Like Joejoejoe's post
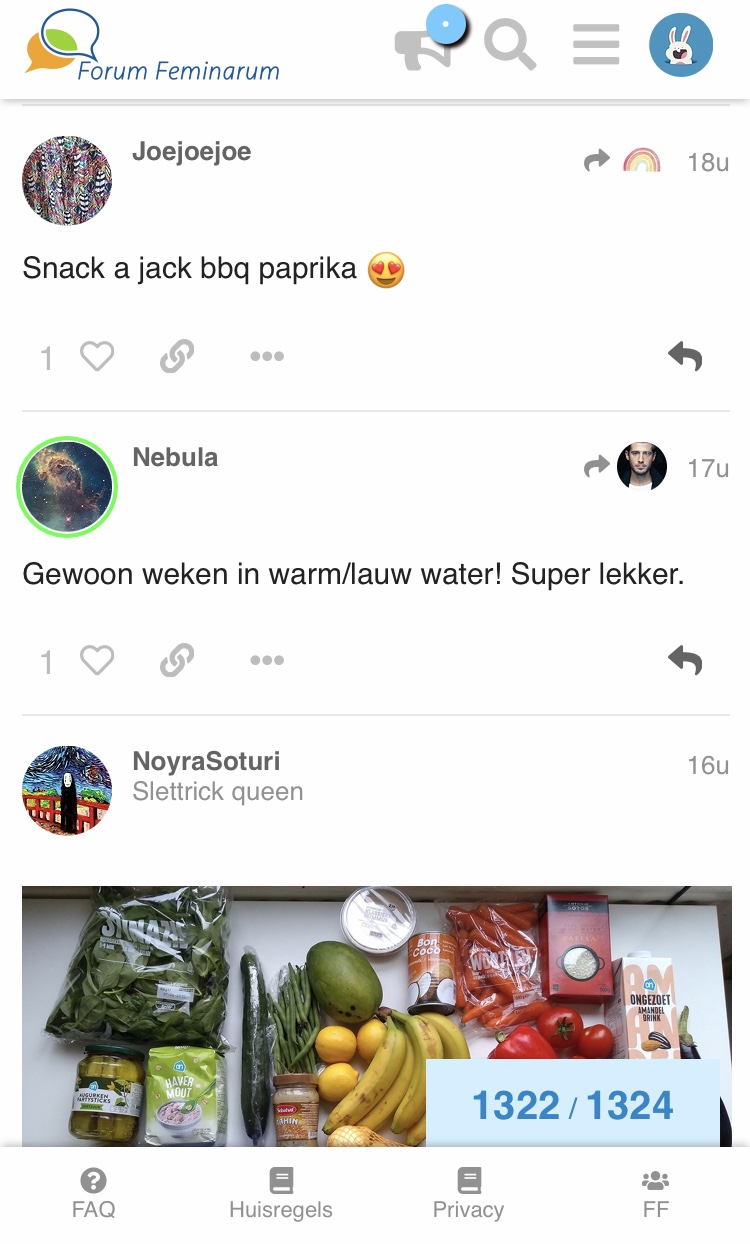Image resolution: width=750 pixels, height=1244 pixels. click(97, 356)
